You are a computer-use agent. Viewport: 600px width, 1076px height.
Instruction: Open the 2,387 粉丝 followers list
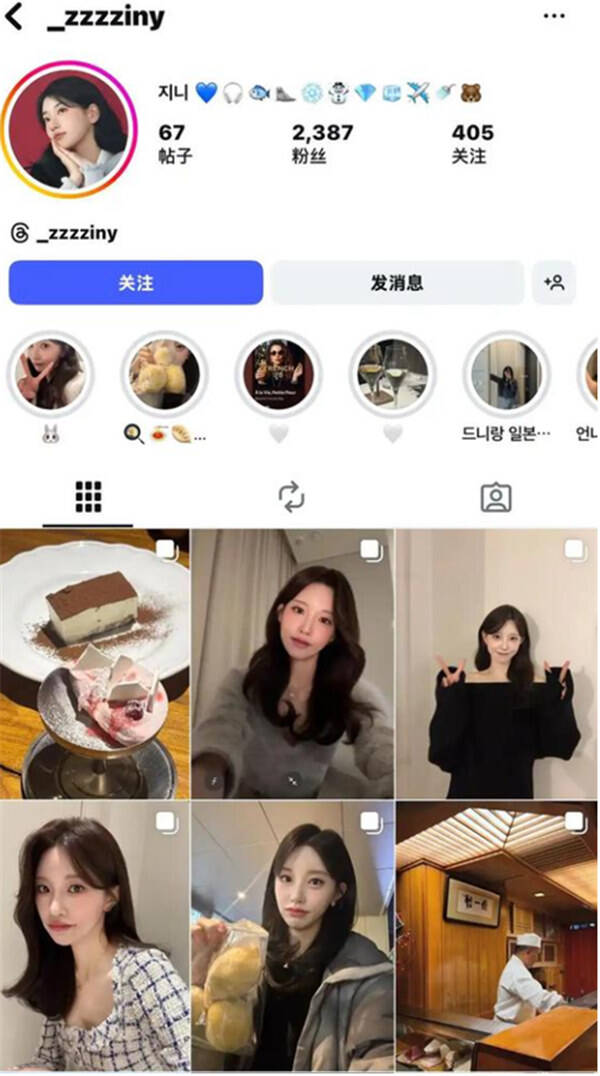tap(323, 142)
